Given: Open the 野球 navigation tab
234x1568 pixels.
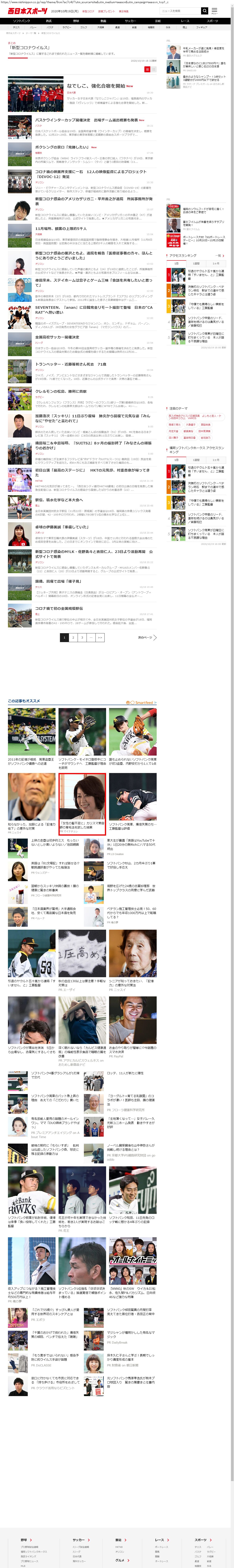Looking at the screenshot, I should (76, 21).
